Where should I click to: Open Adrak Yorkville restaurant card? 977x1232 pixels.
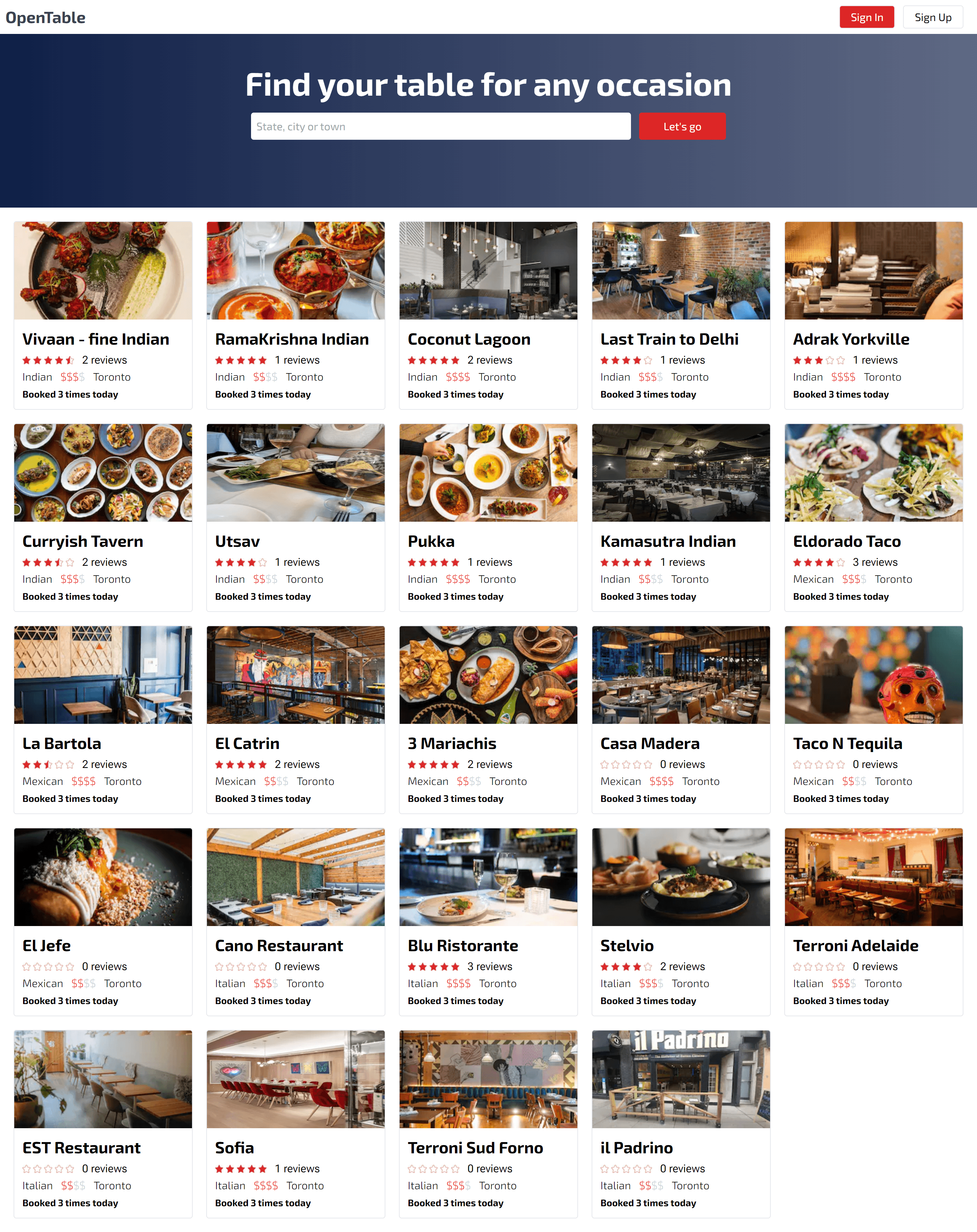873,315
